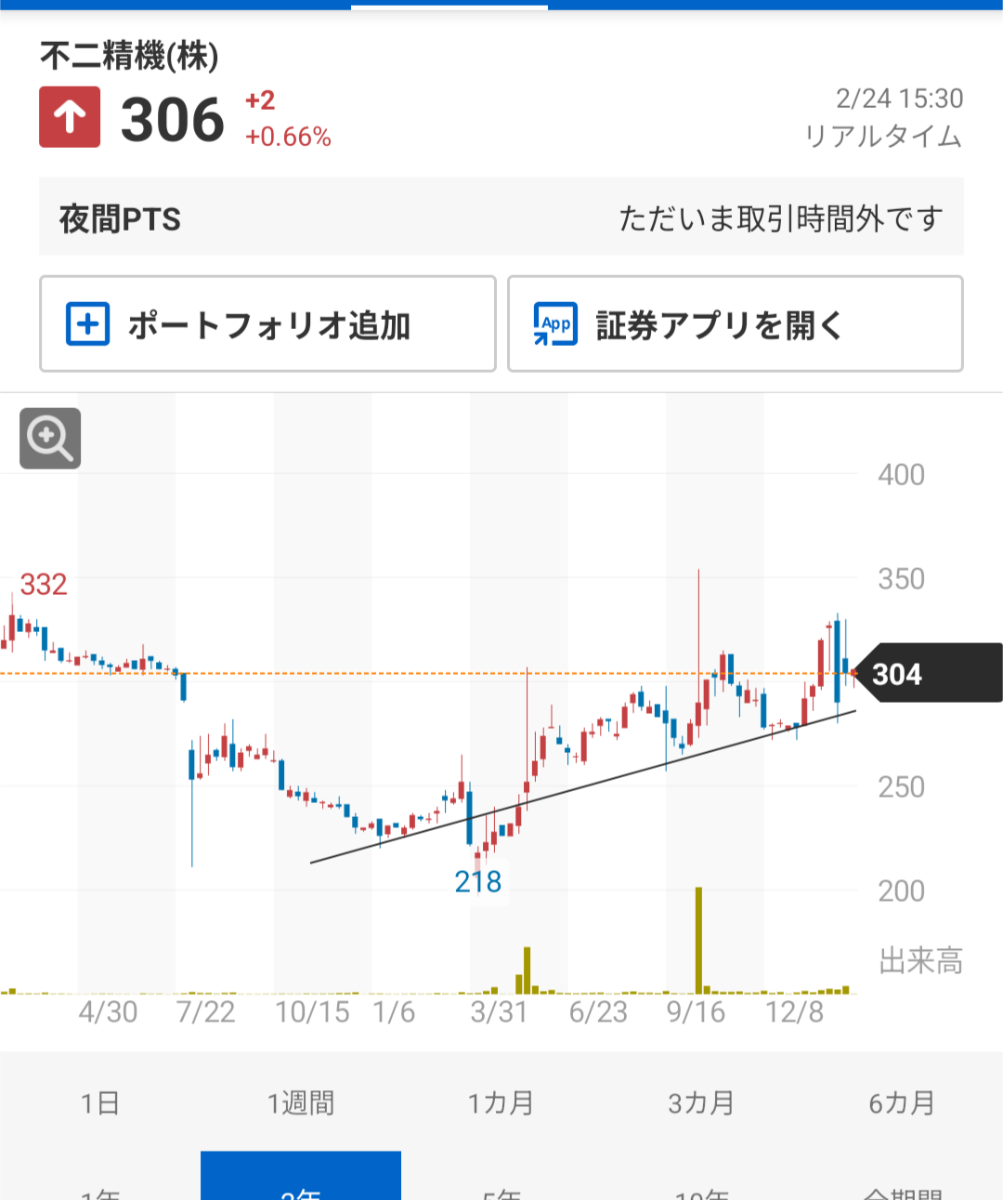This screenshot has width=1003, height=1200.
Task: Switch to the 1日 chart period tab
Action: (100, 1104)
